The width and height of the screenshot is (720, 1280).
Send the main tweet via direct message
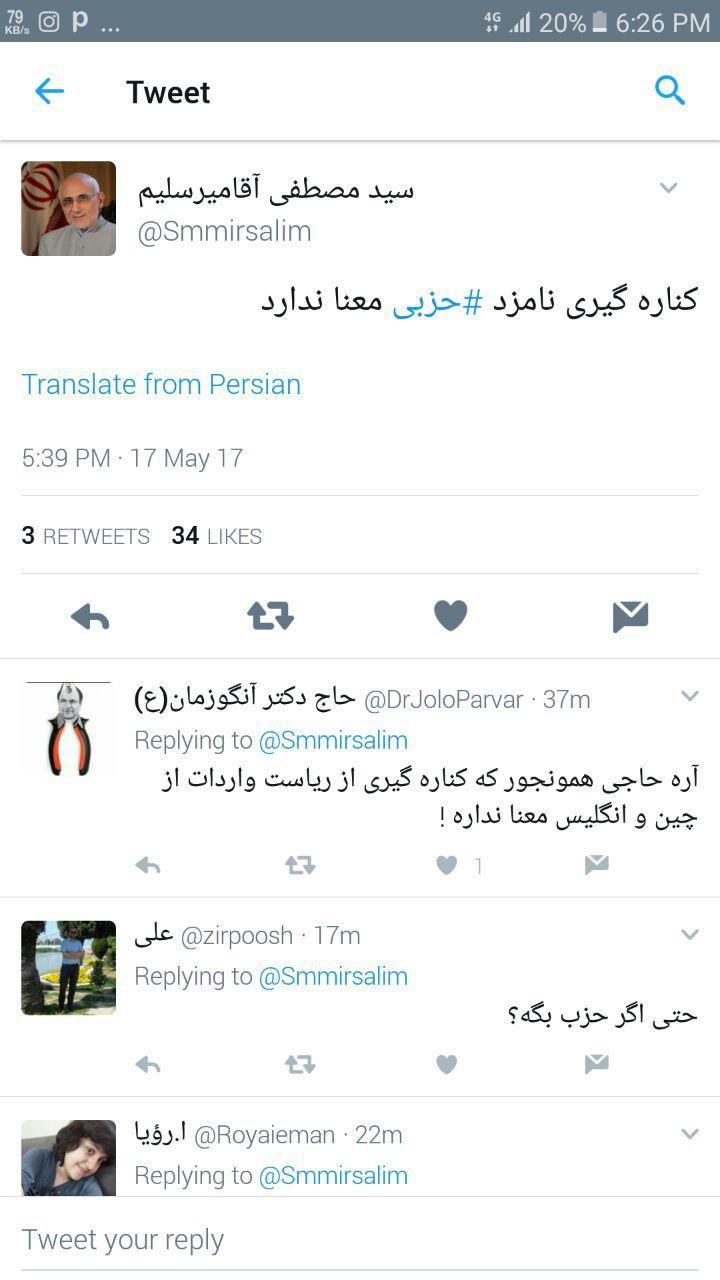(x=630, y=617)
